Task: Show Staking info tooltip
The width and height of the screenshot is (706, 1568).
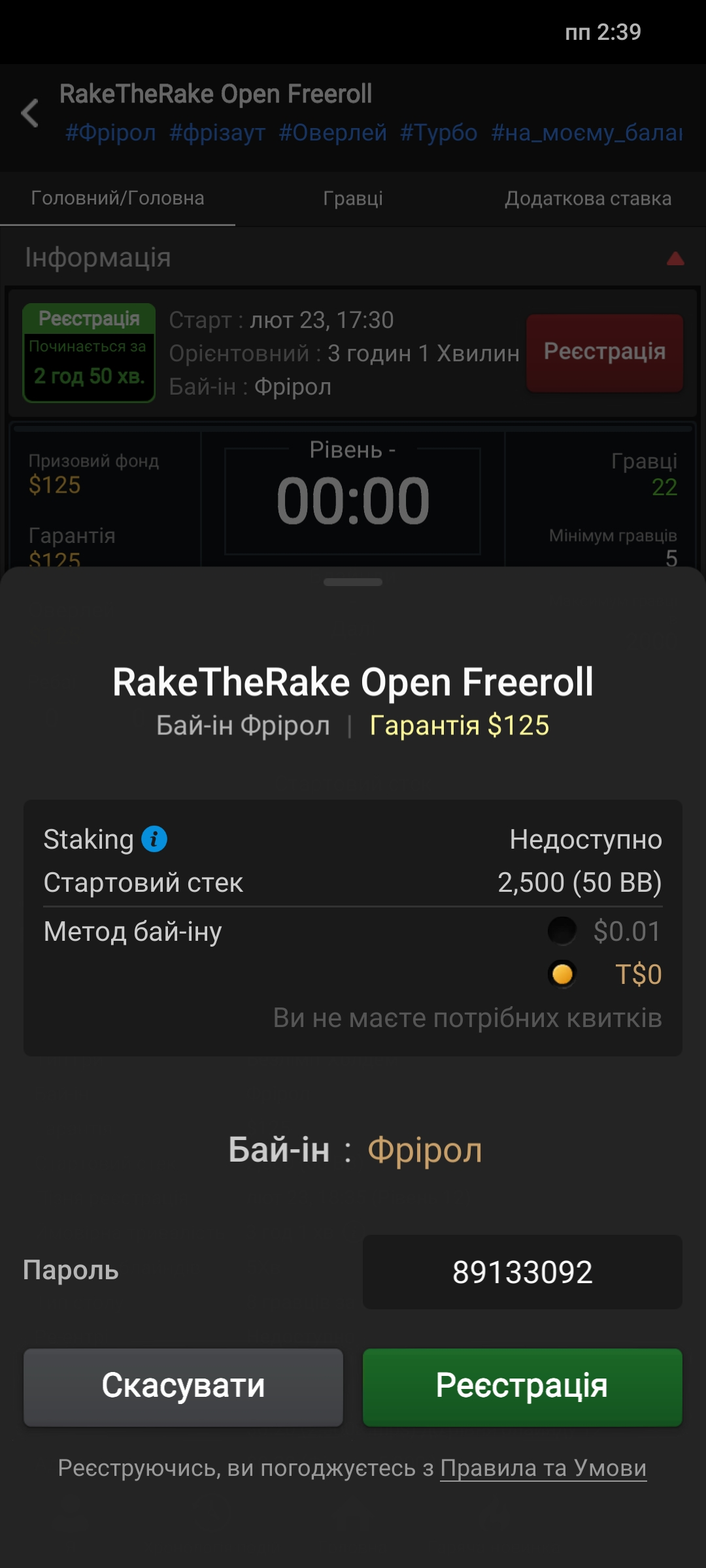Action: click(155, 839)
